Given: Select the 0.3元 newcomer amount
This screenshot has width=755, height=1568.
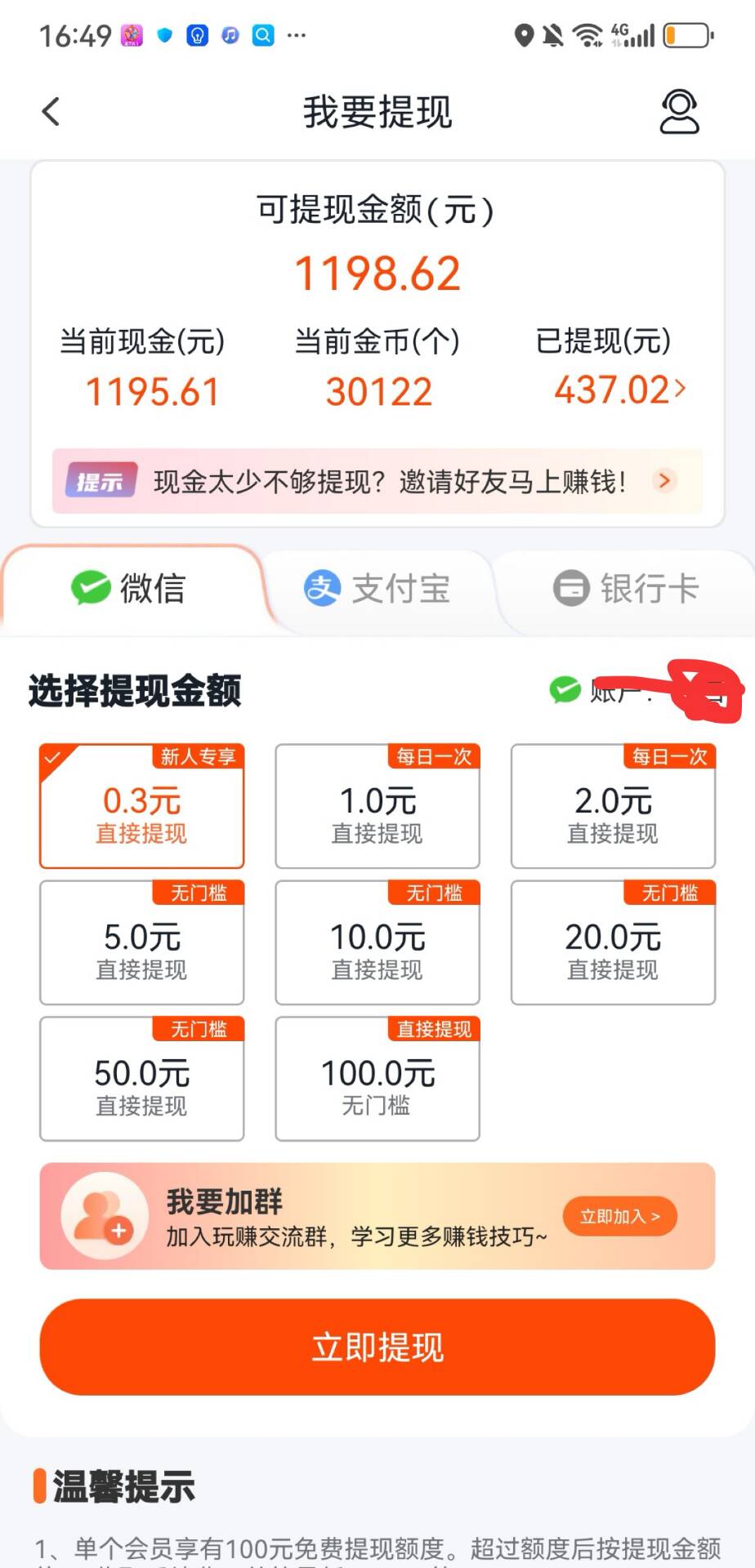Looking at the screenshot, I should [141, 807].
